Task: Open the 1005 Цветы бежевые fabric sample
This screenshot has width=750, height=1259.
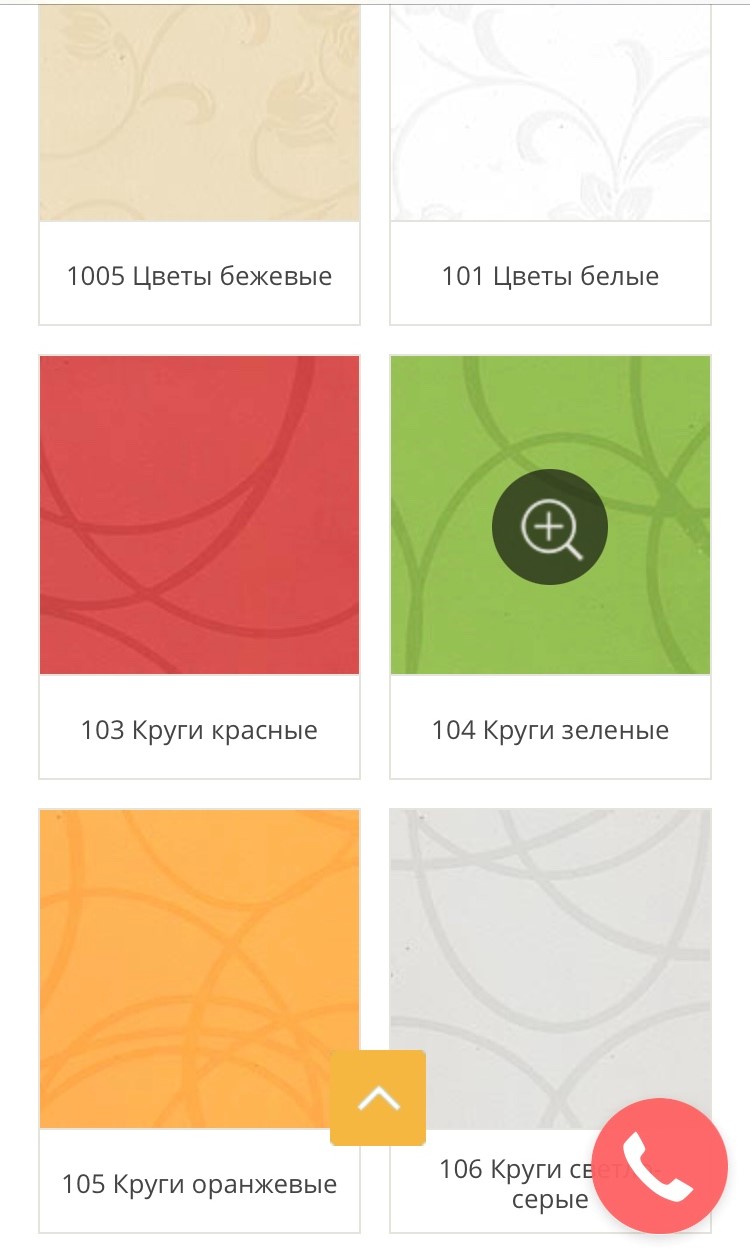Action: (x=199, y=112)
